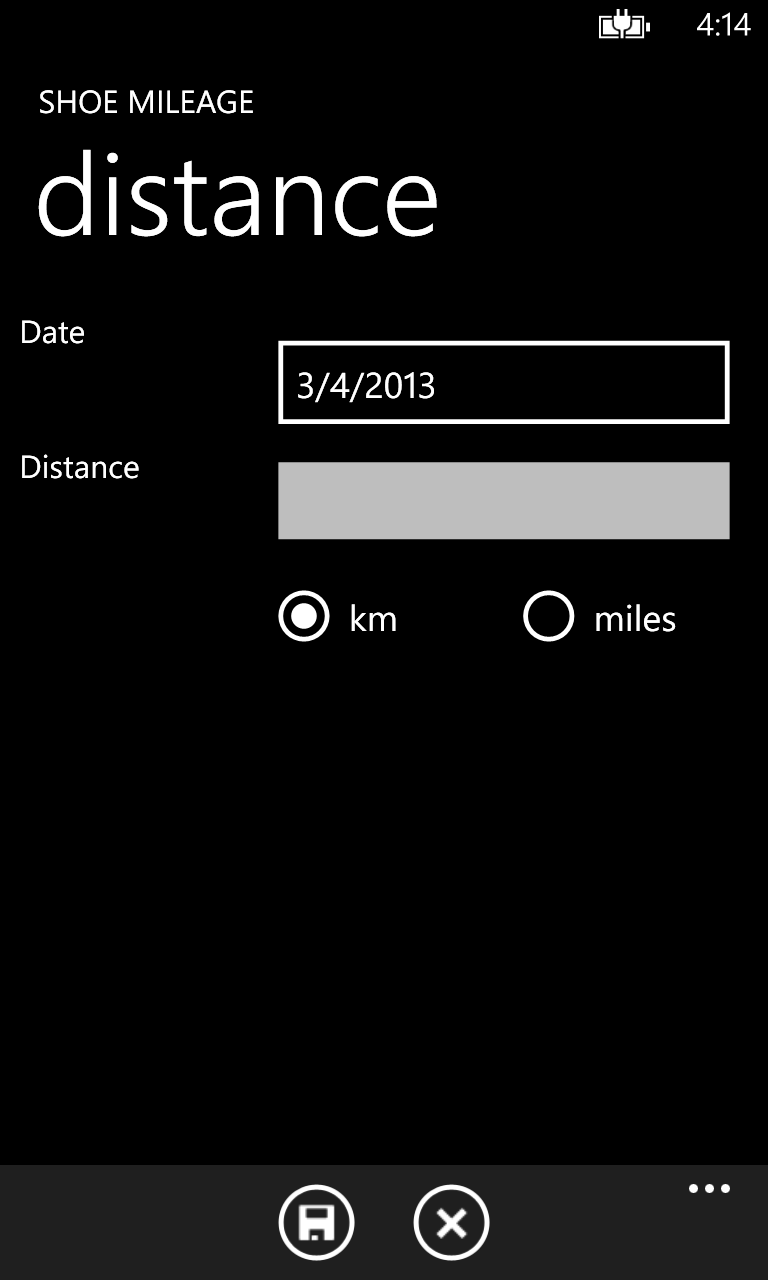Image resolution: width=768 pixels, height=1280 pixels.
Task: Tap the battery charging indicator
Action: (622, 25)
